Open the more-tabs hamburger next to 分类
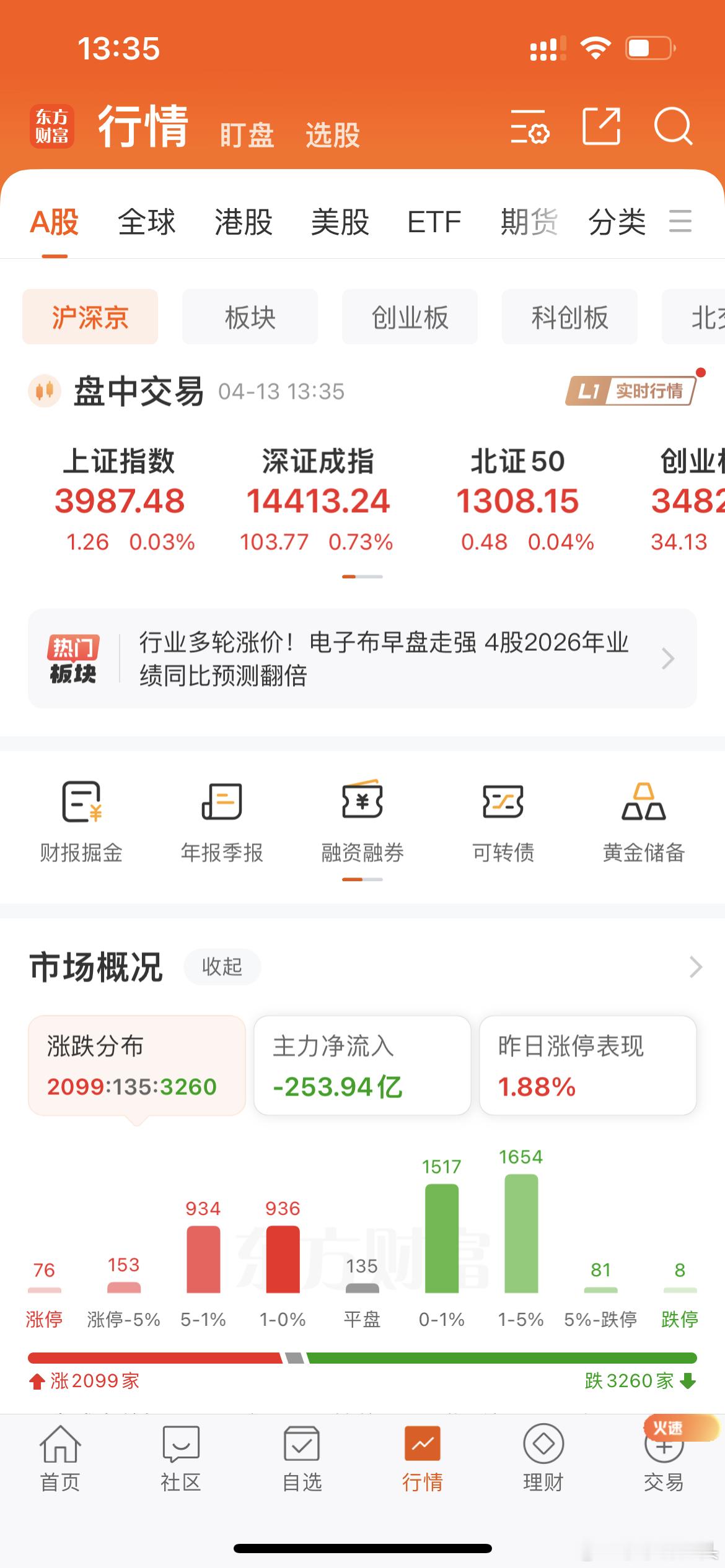Viewport: 725px width, 1568px height. point(680,223)
